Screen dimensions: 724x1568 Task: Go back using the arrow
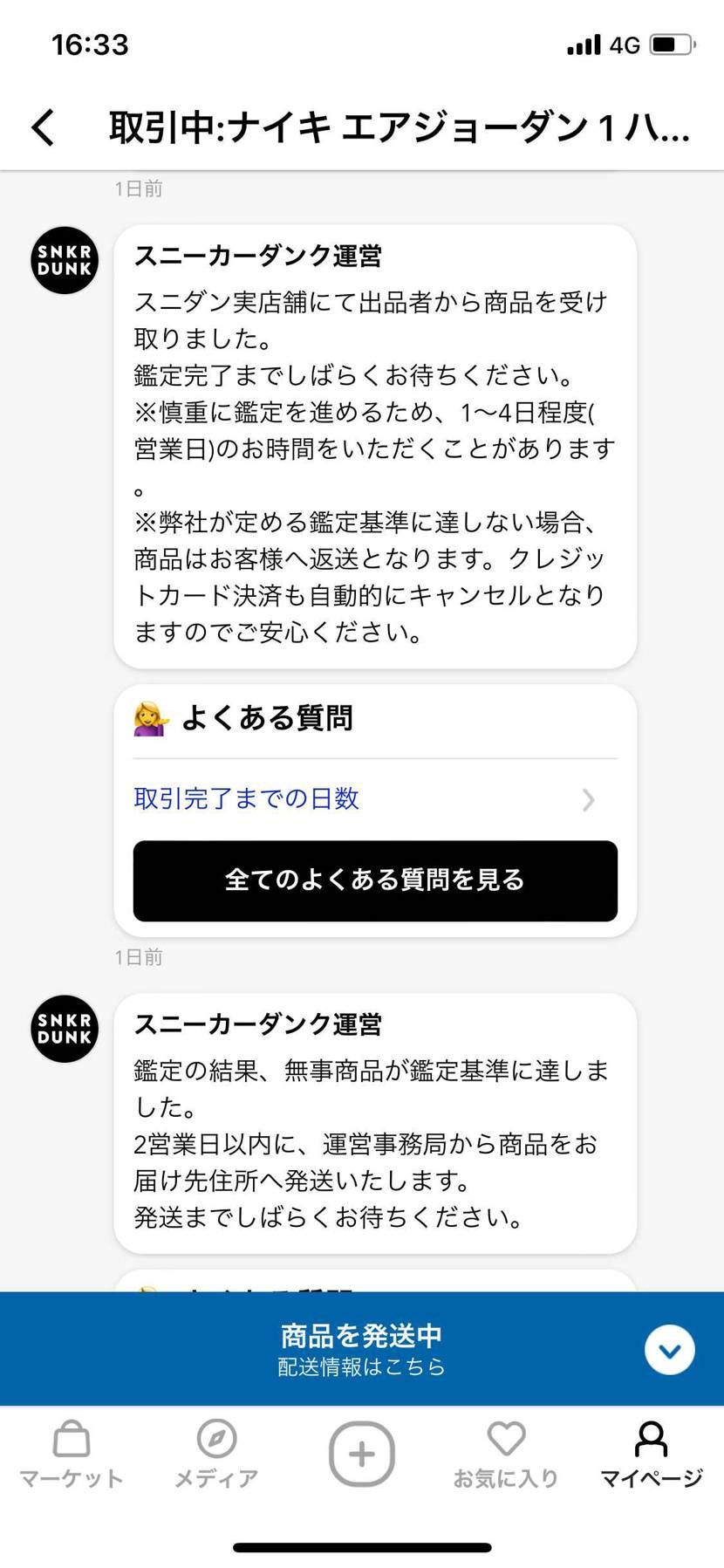(x=43, y=127)
